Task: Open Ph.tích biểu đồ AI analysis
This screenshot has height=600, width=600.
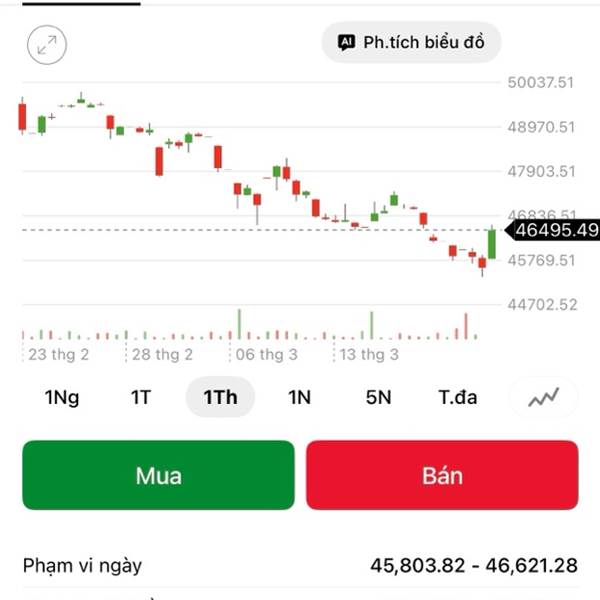Action: [x=411, y=42]
